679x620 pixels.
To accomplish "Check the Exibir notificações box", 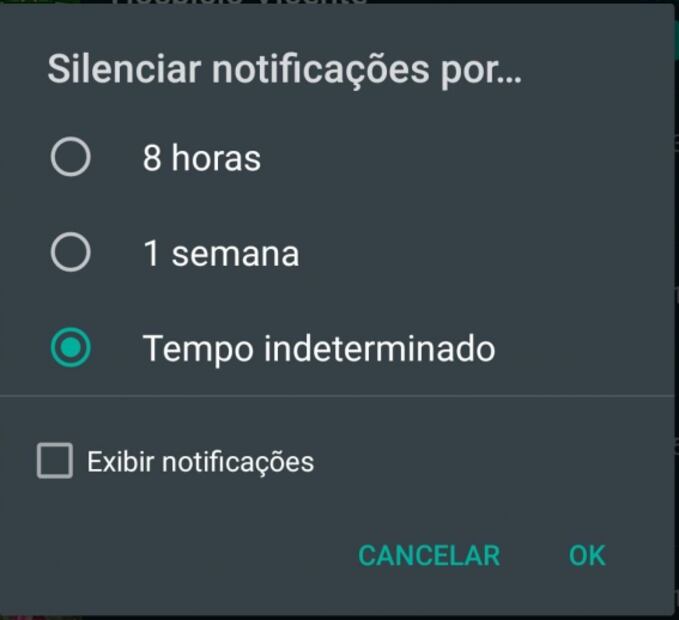I will [x=55, y=461].
